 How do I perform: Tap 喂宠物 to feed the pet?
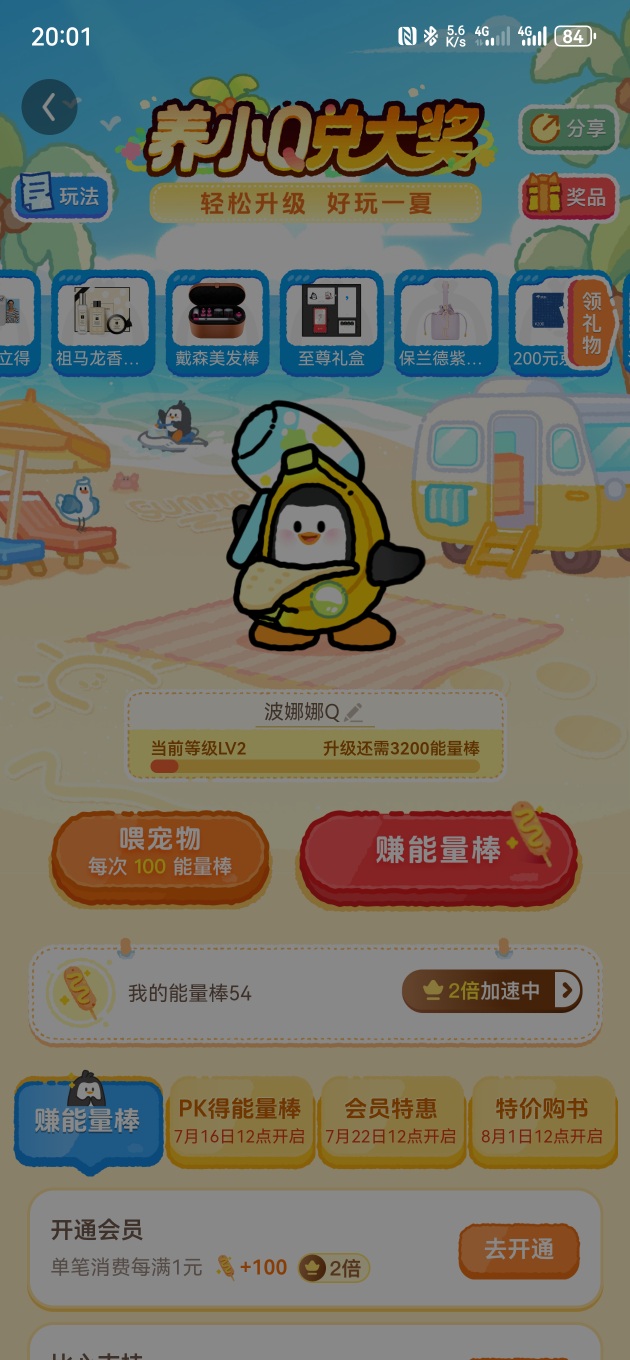(x=160, y=852)
